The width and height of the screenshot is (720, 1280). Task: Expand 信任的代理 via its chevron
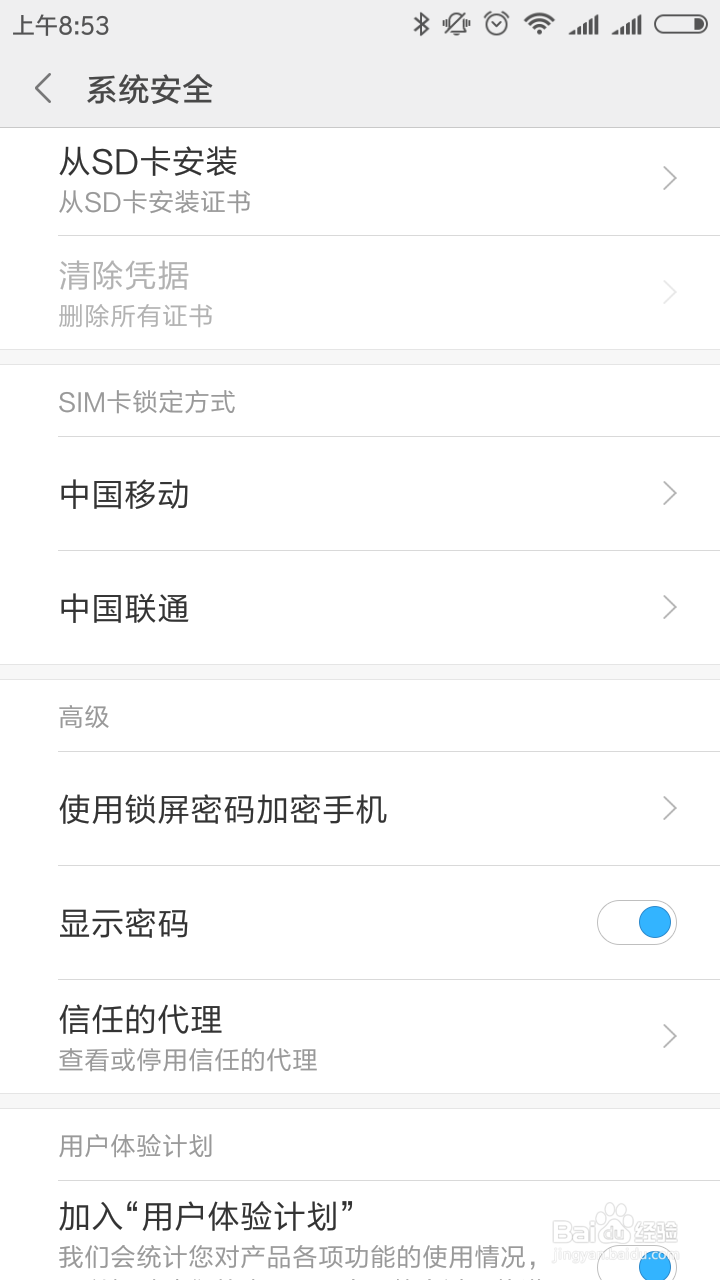coord(668,1036)
